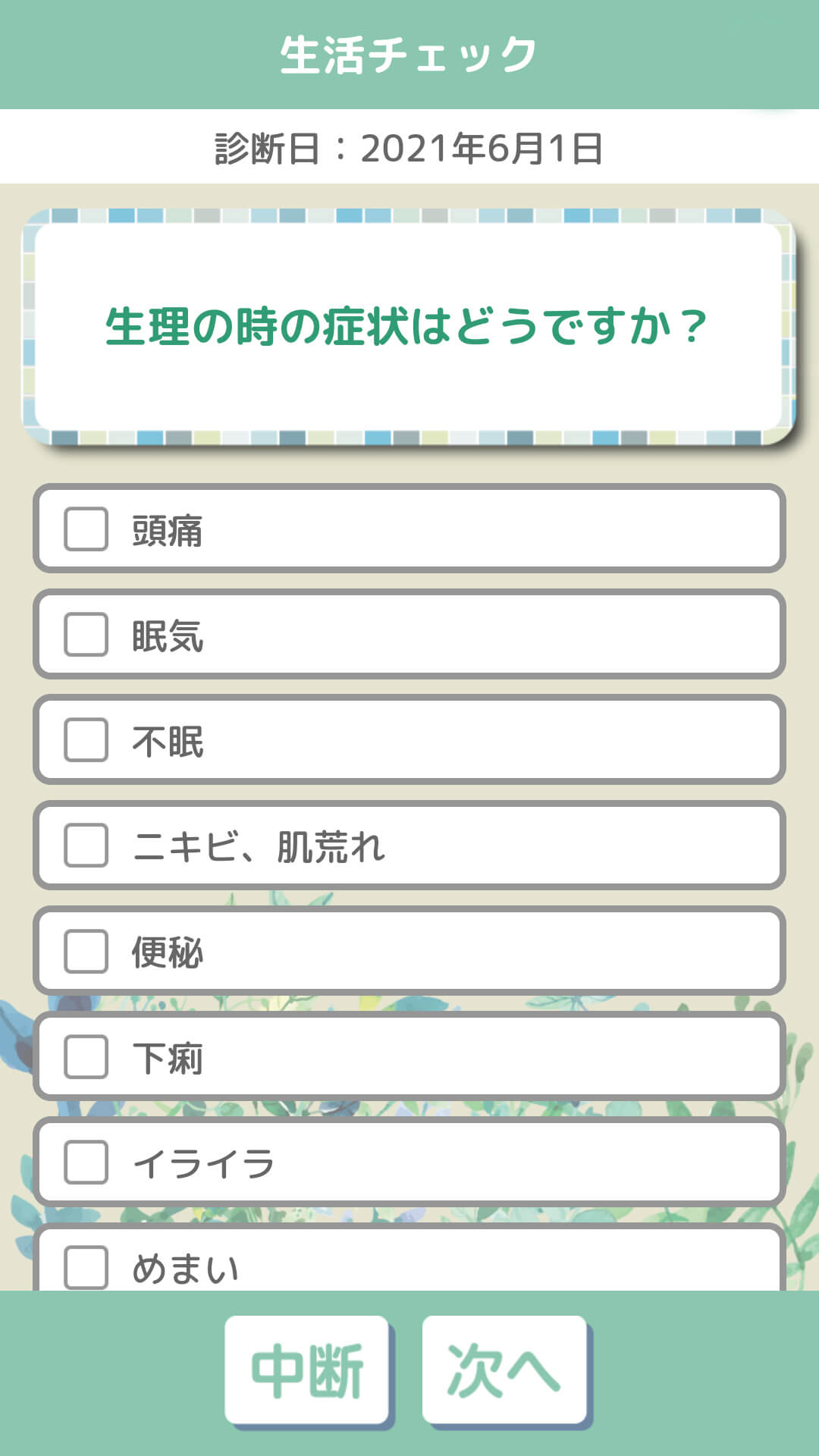Screen dimensions: 819x1456
Task: Tap the 生活チェック title bar
Action: (x=409, y=49)
